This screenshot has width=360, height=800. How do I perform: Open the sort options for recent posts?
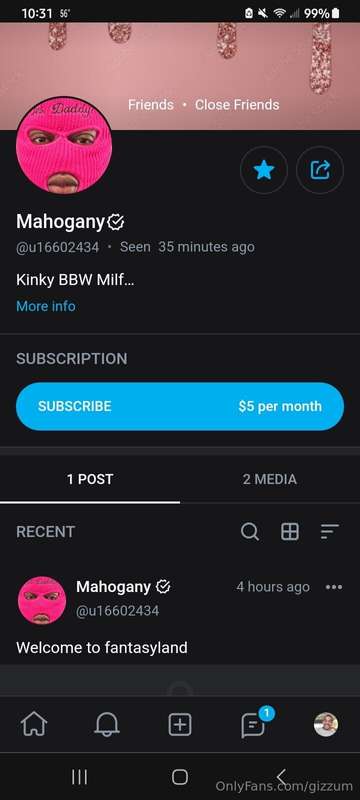coord(330,532)
